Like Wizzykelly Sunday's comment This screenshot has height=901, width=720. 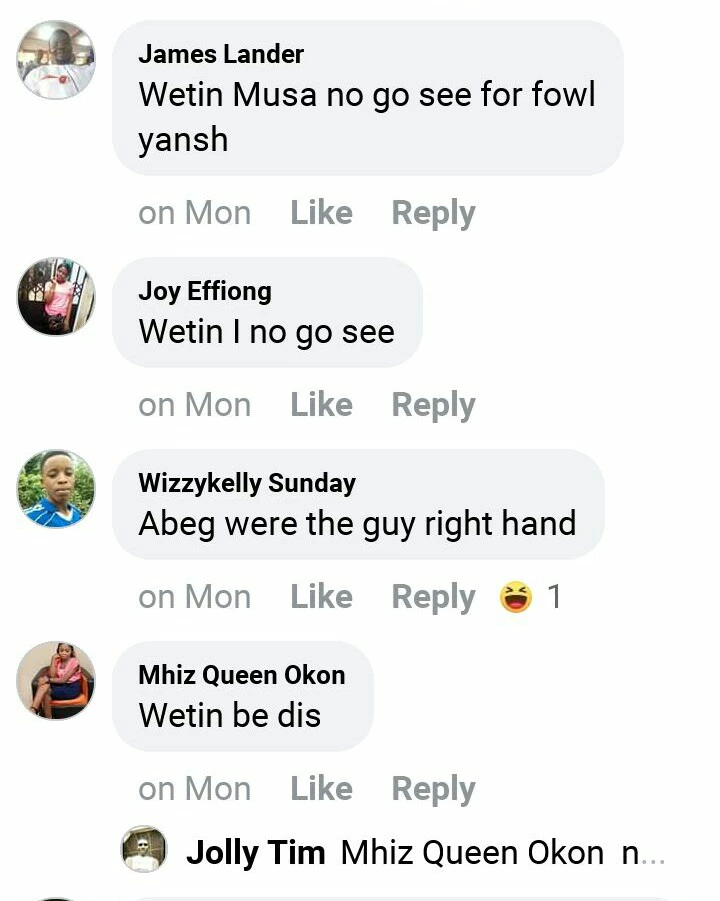[x=321, y=597]
